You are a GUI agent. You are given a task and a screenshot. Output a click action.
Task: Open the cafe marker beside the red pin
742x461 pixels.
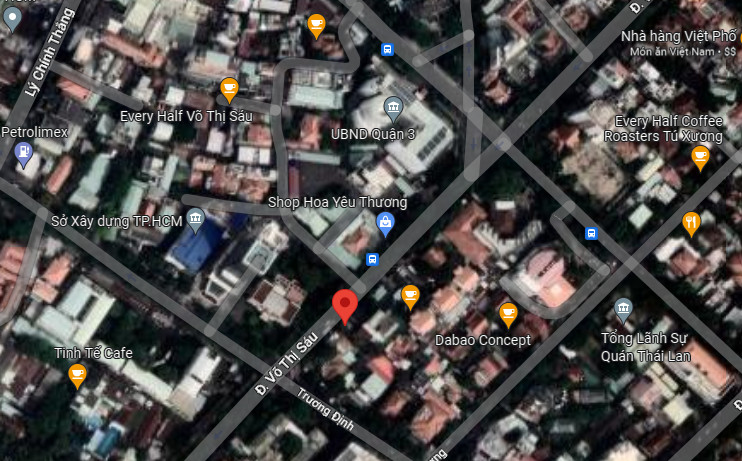point(409,295)
